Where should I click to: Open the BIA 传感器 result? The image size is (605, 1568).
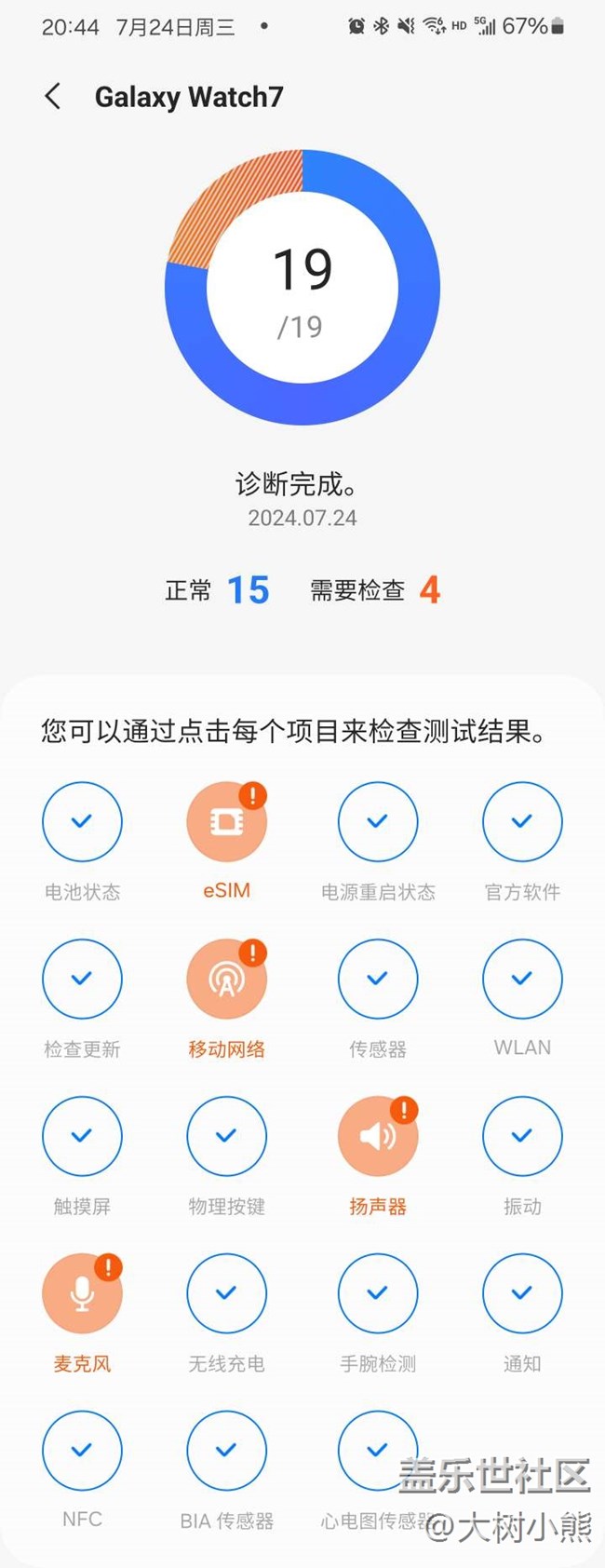pyautogui.click(x=226, y=1452)
